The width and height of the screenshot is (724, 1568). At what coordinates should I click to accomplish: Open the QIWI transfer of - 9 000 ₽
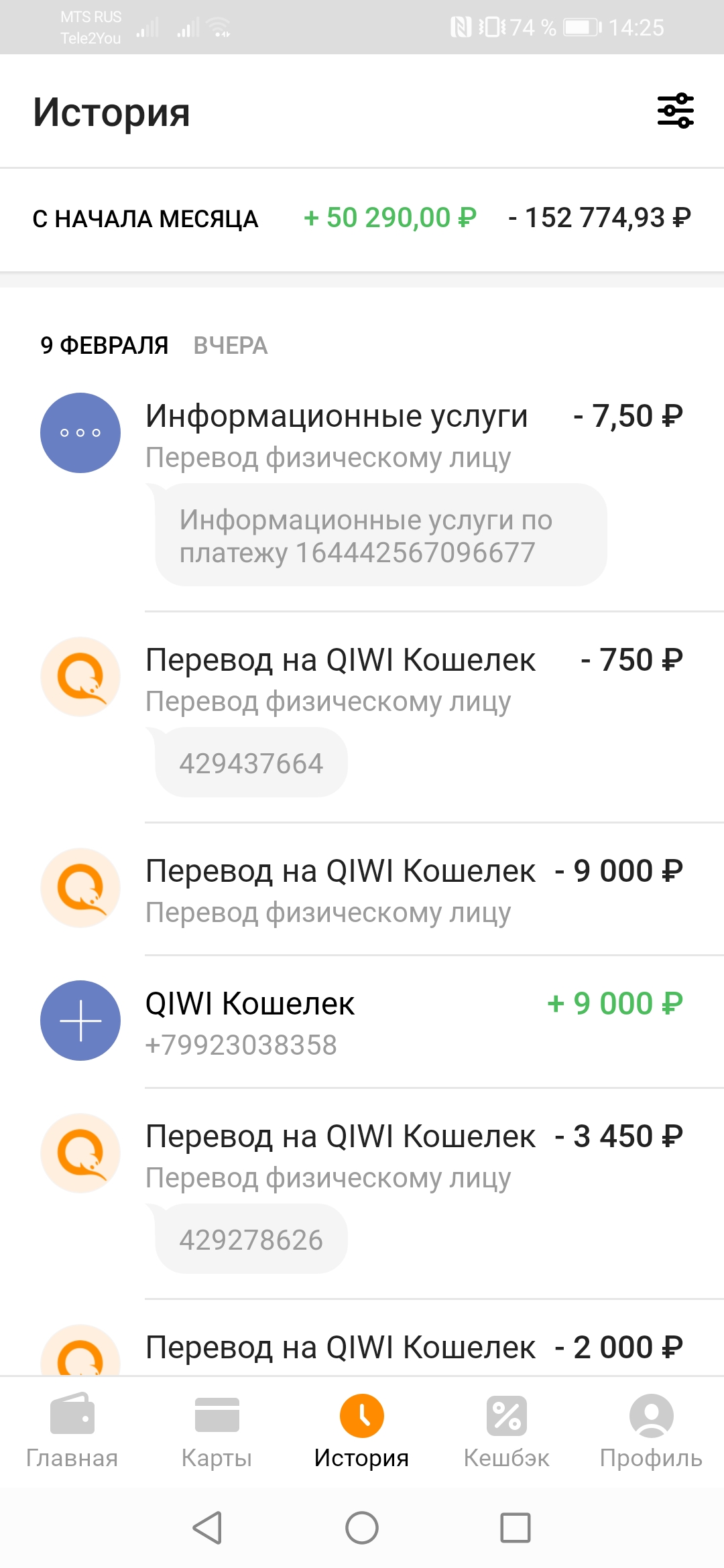pyautogui.click(x=362, y=889)
